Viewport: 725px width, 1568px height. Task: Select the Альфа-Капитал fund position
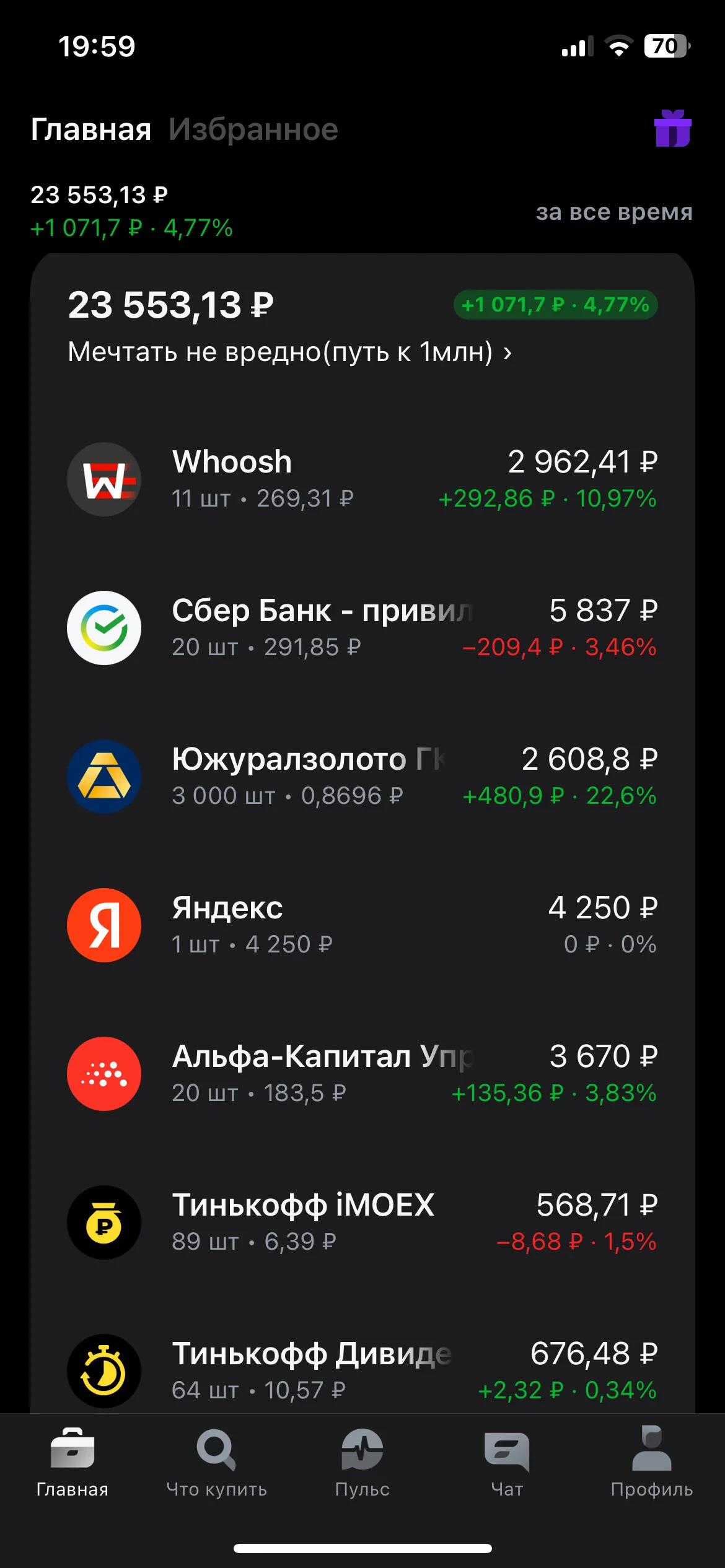[x=362, y=1074]
